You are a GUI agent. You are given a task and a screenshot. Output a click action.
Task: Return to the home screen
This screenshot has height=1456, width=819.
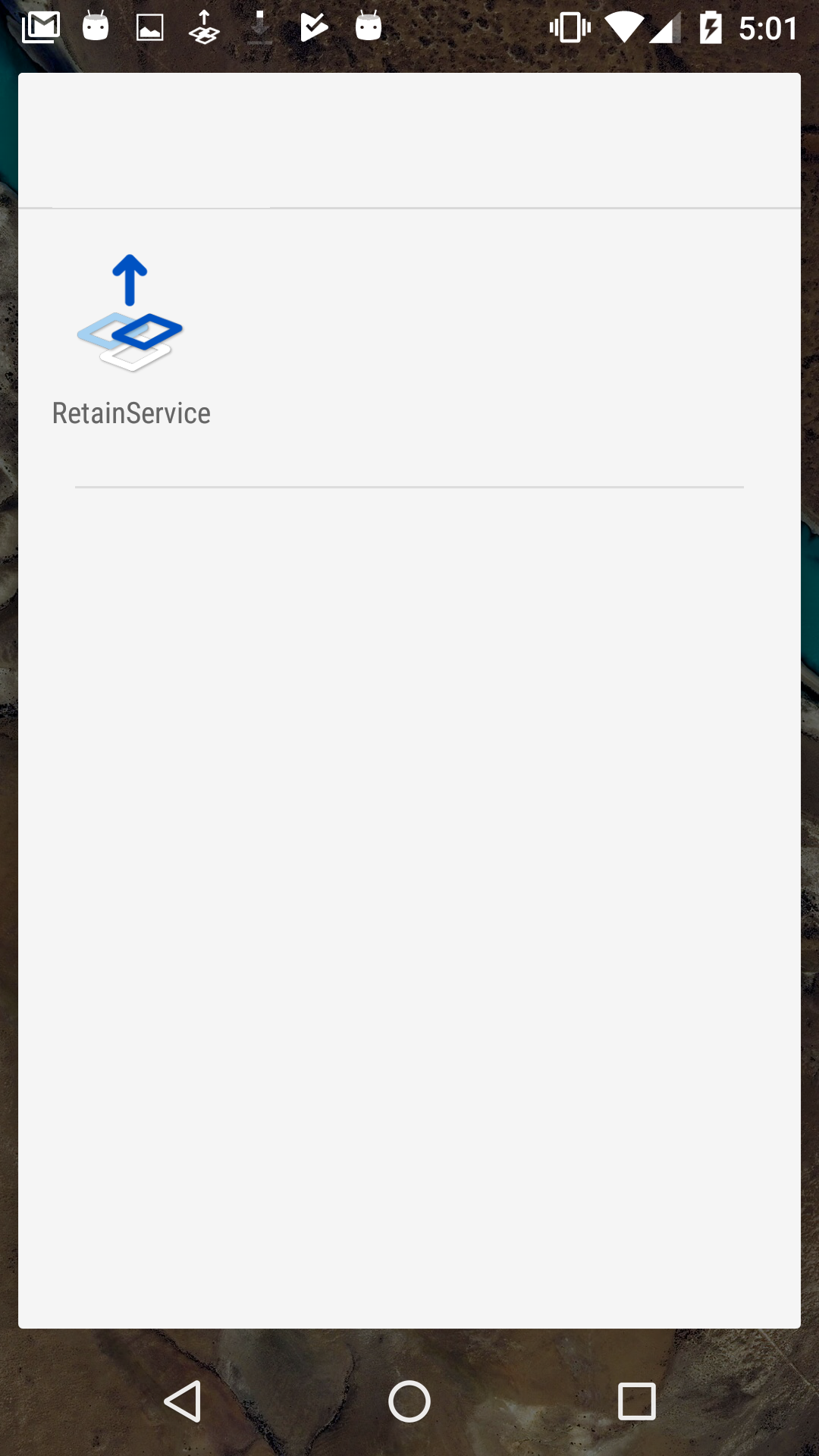pyautogui.click(x=409, y=1401)
